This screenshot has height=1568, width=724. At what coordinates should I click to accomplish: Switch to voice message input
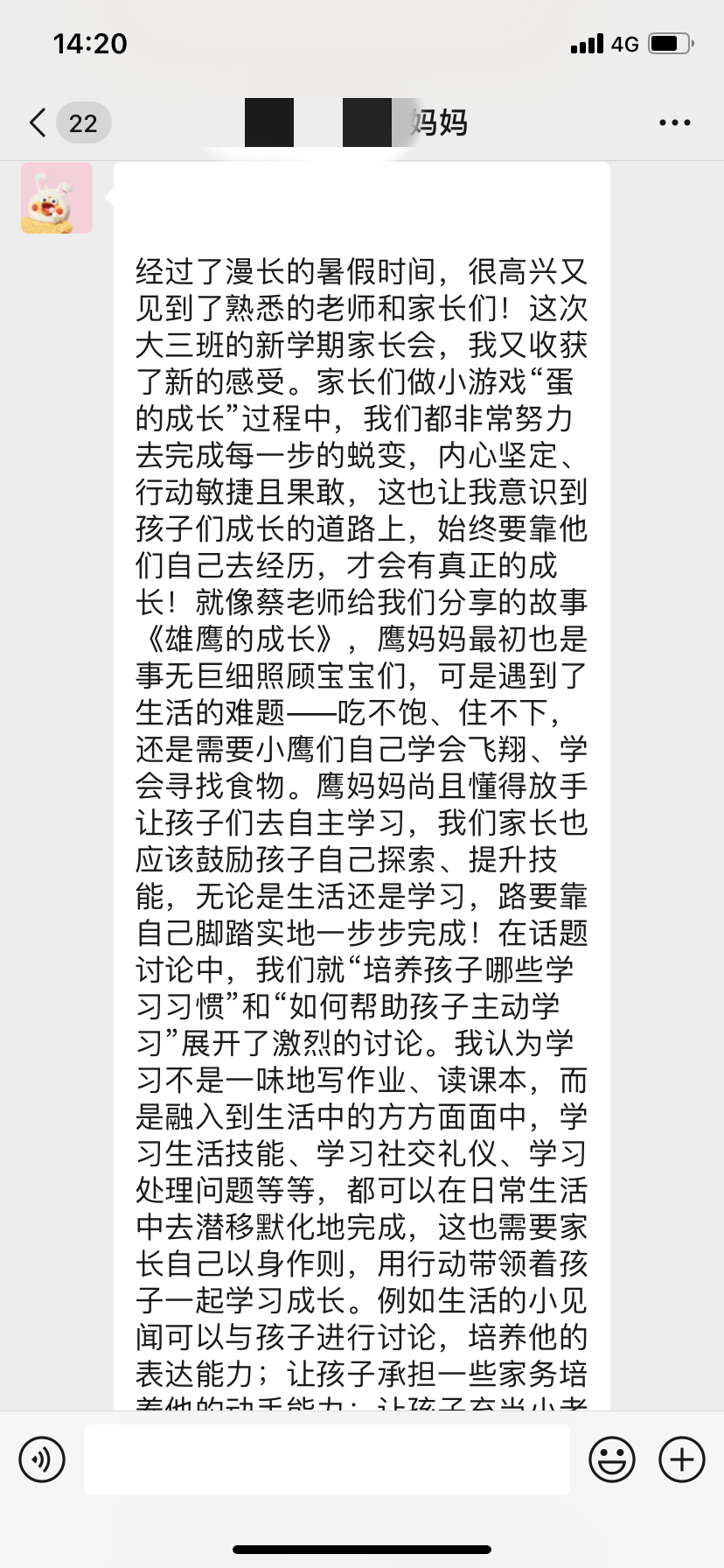point(42,1459)
